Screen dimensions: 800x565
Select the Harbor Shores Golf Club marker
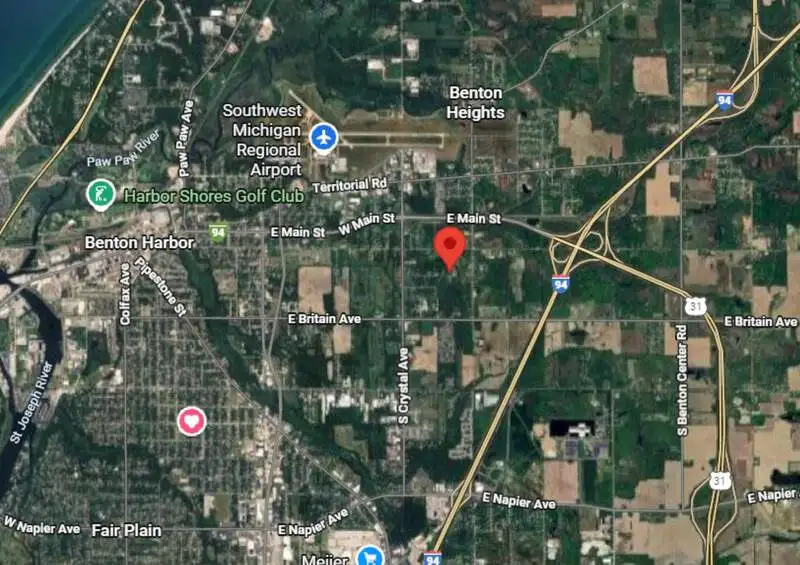pos(100,192)
